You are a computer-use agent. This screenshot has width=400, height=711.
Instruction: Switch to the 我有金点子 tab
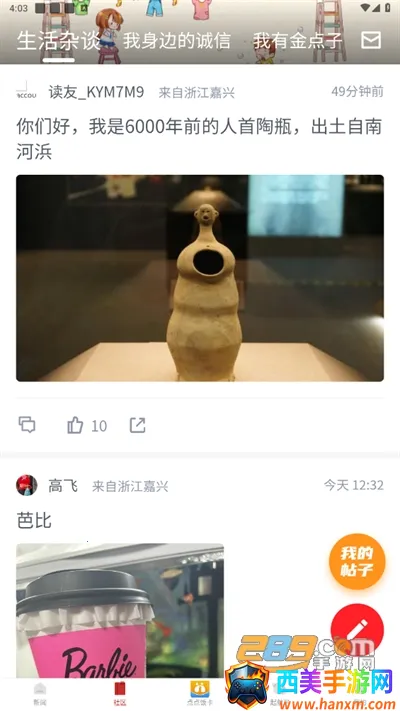click(298, 41)
